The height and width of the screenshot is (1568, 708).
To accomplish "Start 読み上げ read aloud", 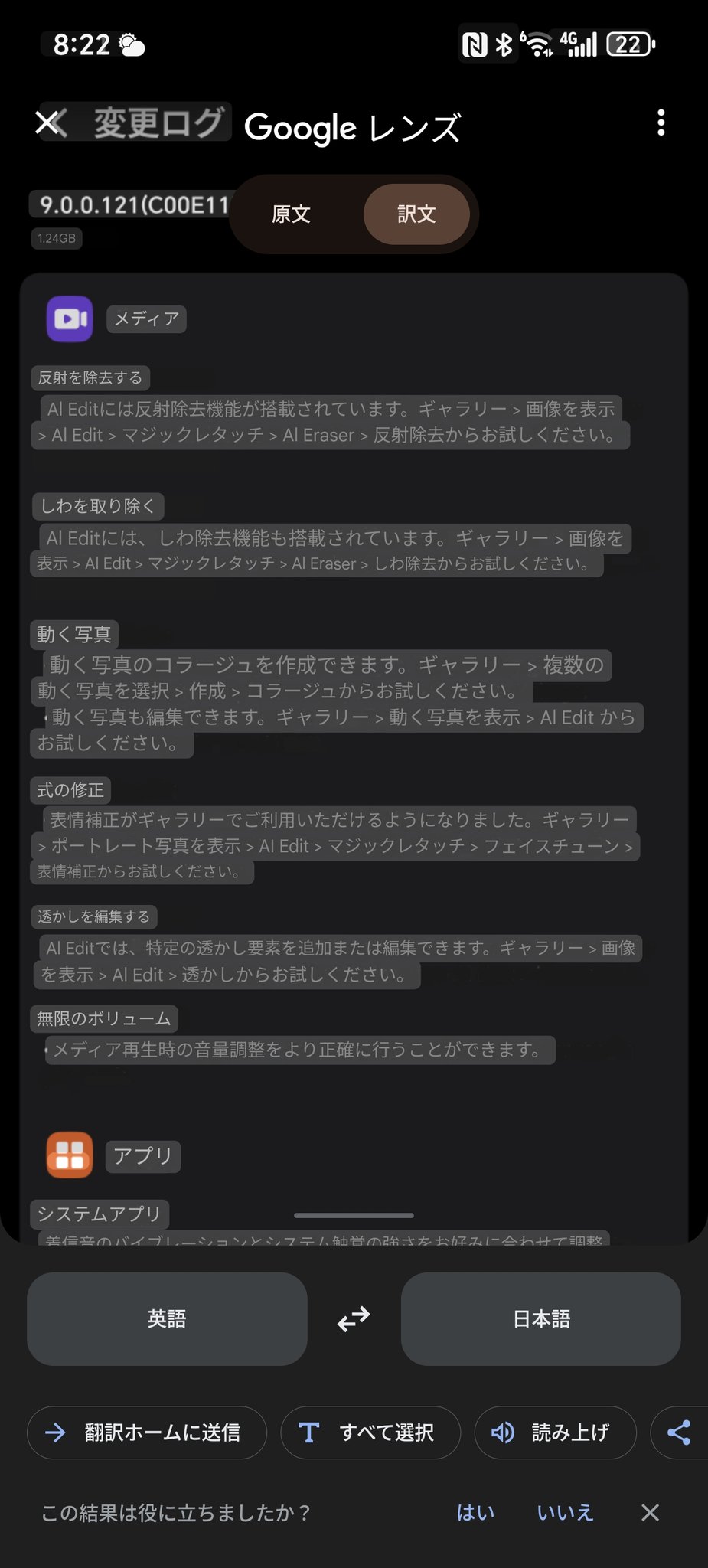I will [555, 1432].
